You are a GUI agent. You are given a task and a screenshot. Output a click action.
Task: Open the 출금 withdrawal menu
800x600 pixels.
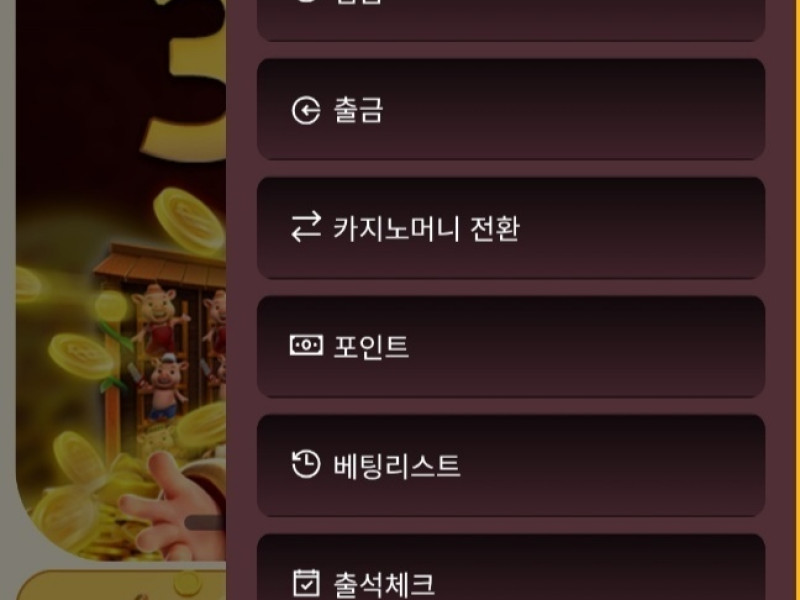[510, 109]
